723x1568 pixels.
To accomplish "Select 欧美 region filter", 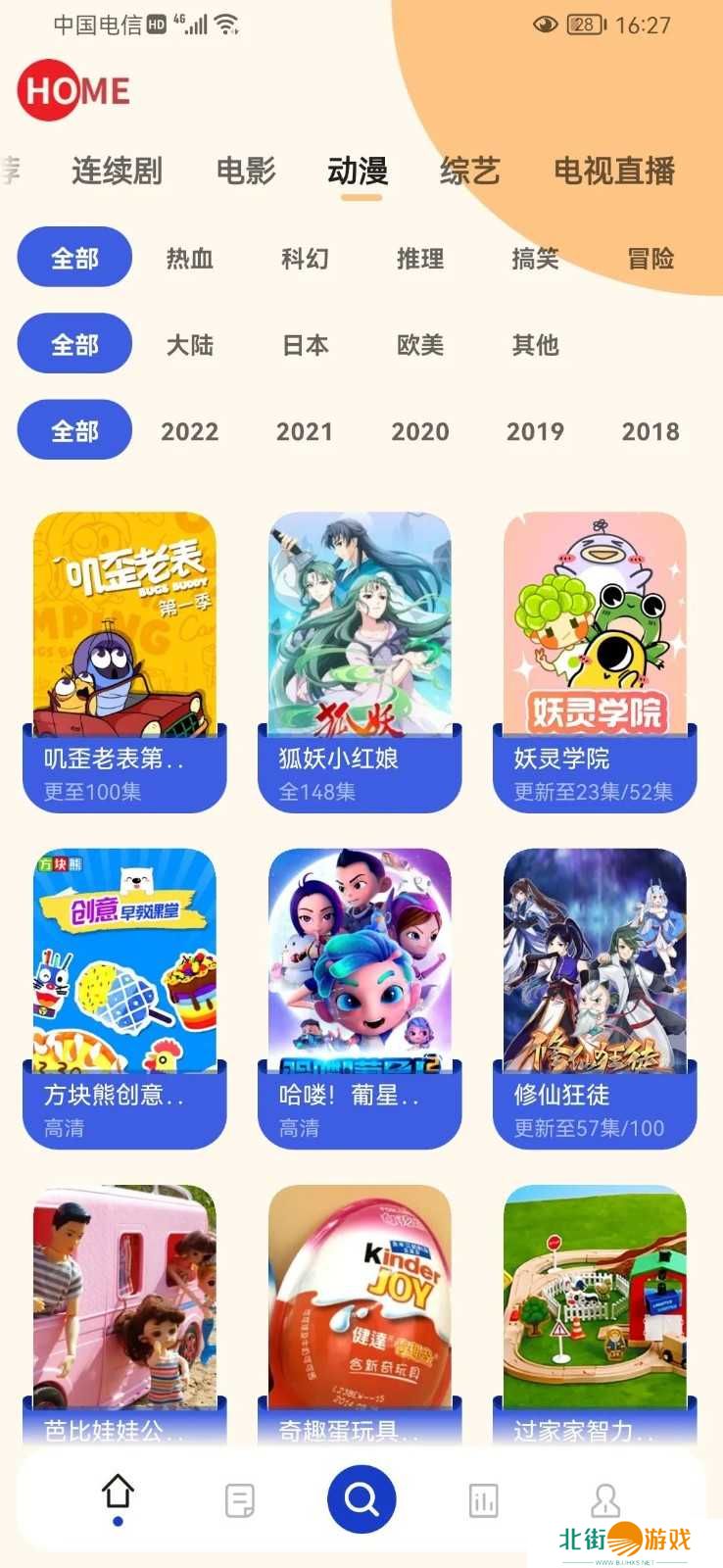I will [420, 345].
